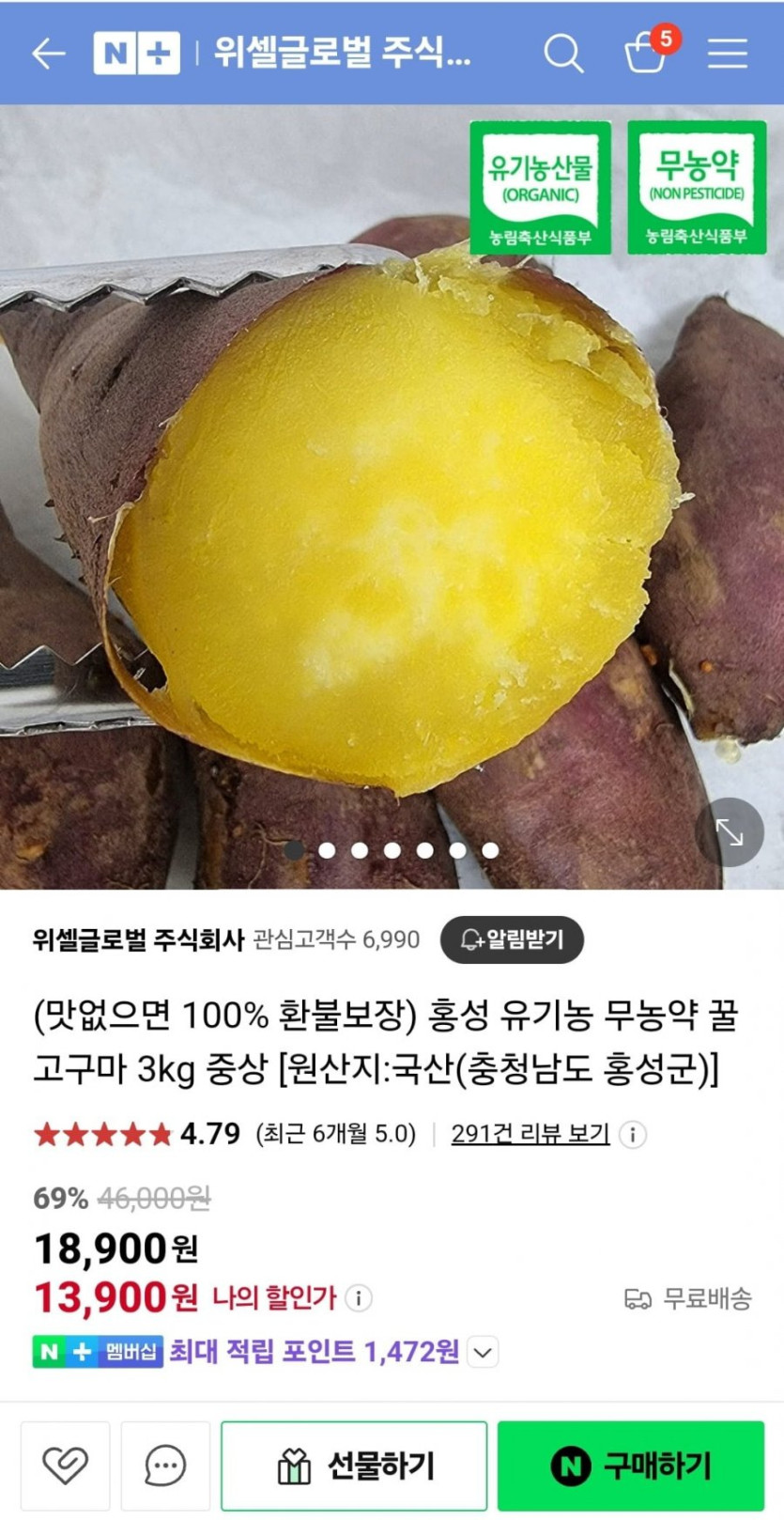
Task: Tap 알림받기 to get store alerts
Action: point(512,939)
